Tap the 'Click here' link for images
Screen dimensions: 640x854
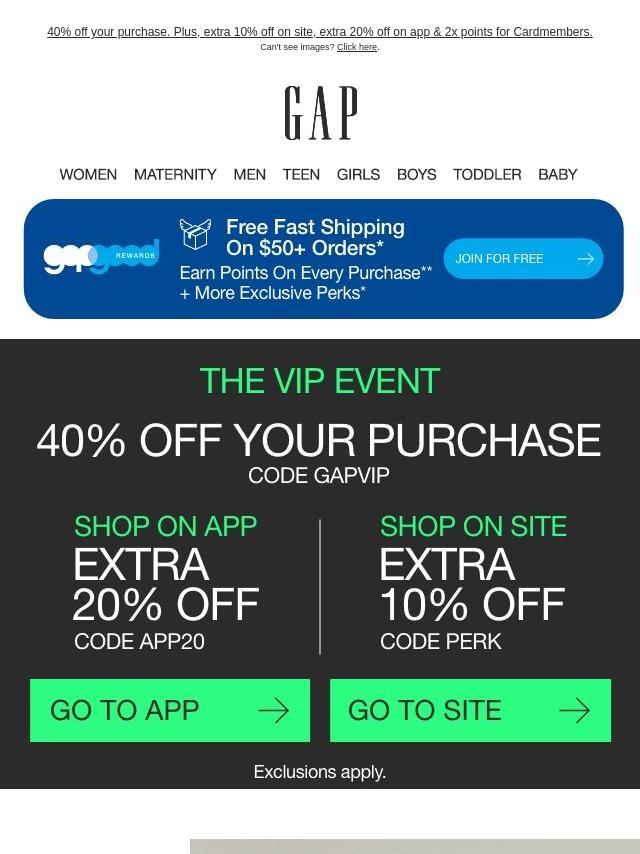(x=357, y=47)
